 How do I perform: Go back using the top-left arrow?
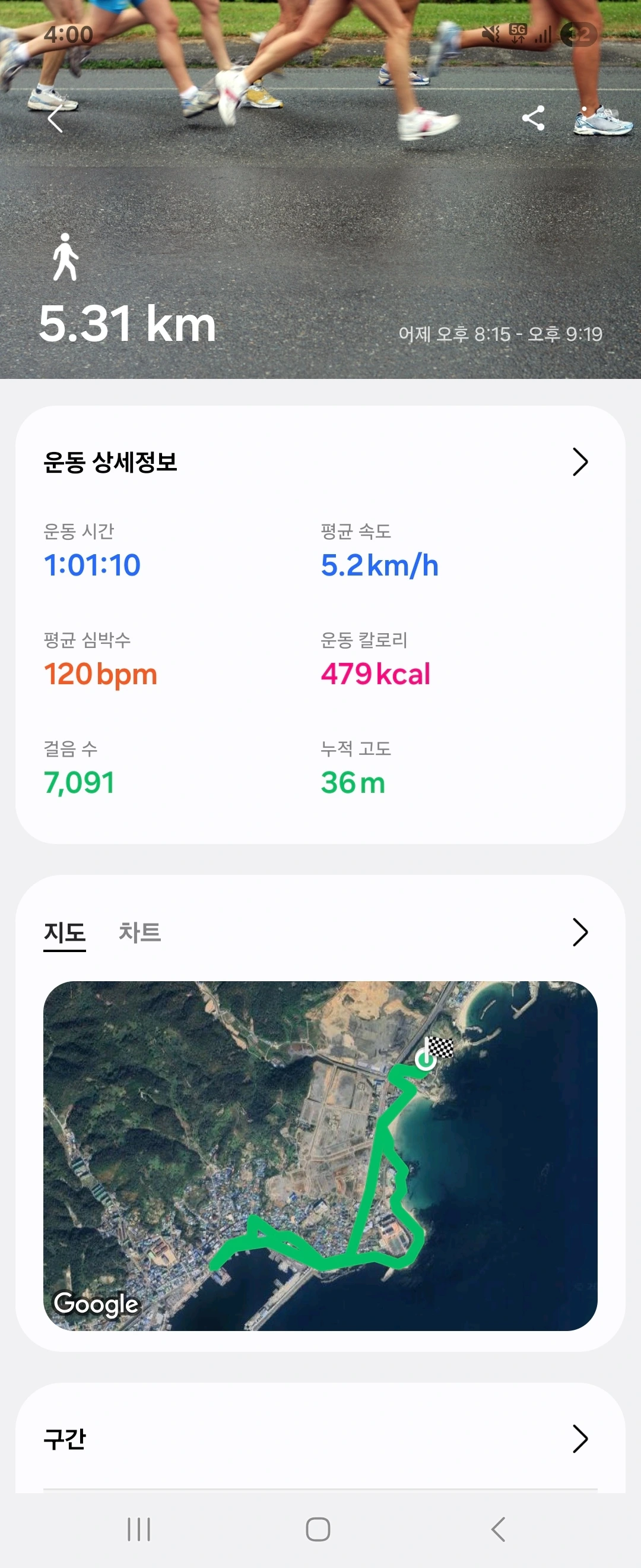pyautogui.click(x=55, y=118)
